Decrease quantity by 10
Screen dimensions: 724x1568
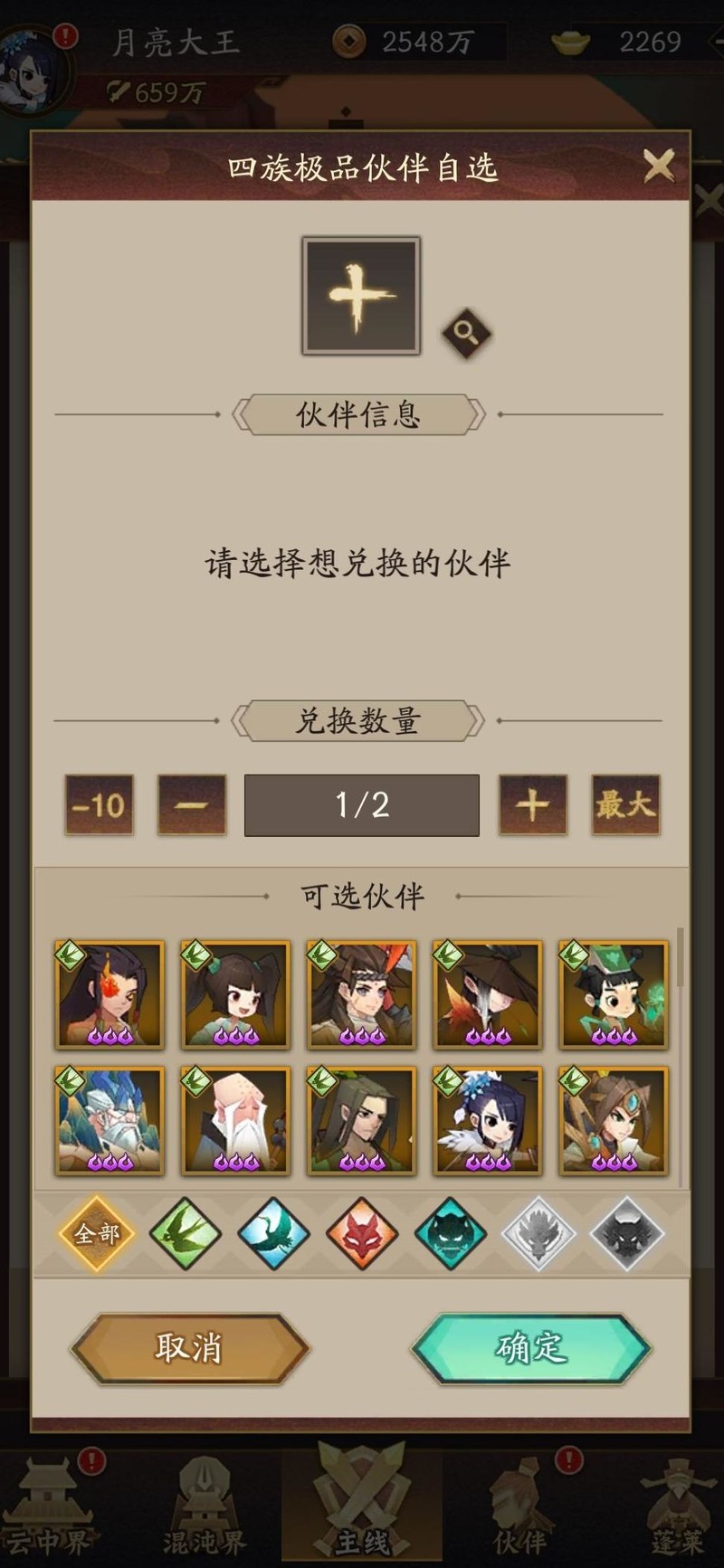[99, 804]
